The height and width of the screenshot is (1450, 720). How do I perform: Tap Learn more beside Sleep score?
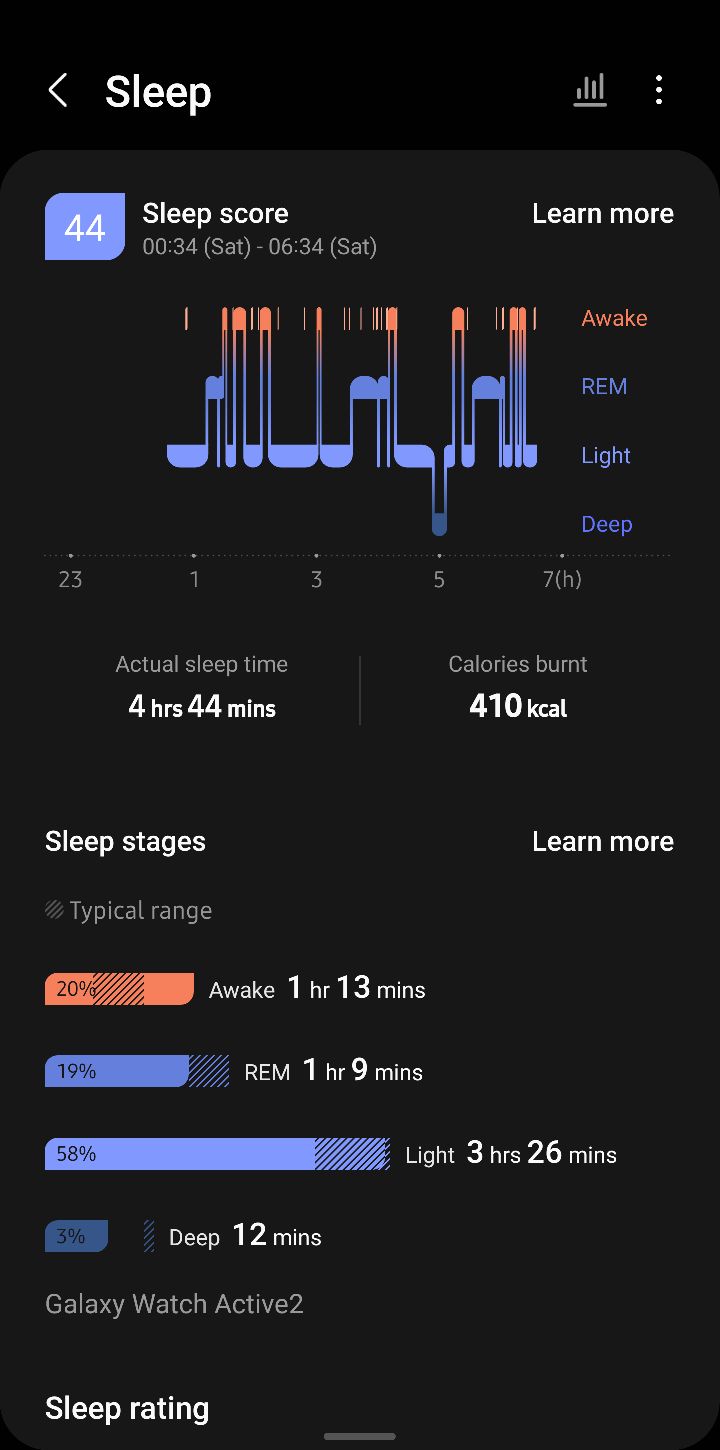603,213
